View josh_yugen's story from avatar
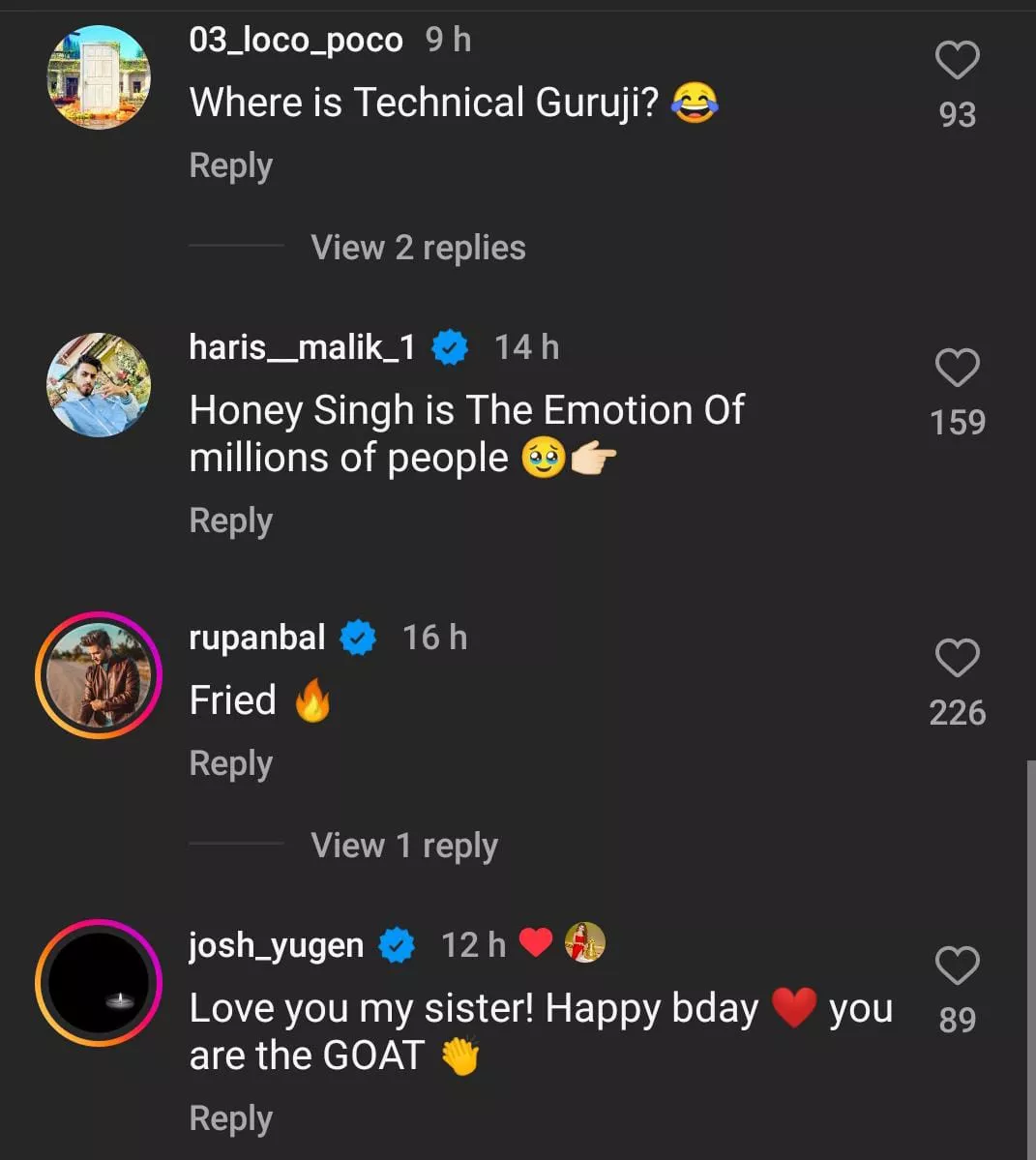1036x1160 pixels. point(99,983)
